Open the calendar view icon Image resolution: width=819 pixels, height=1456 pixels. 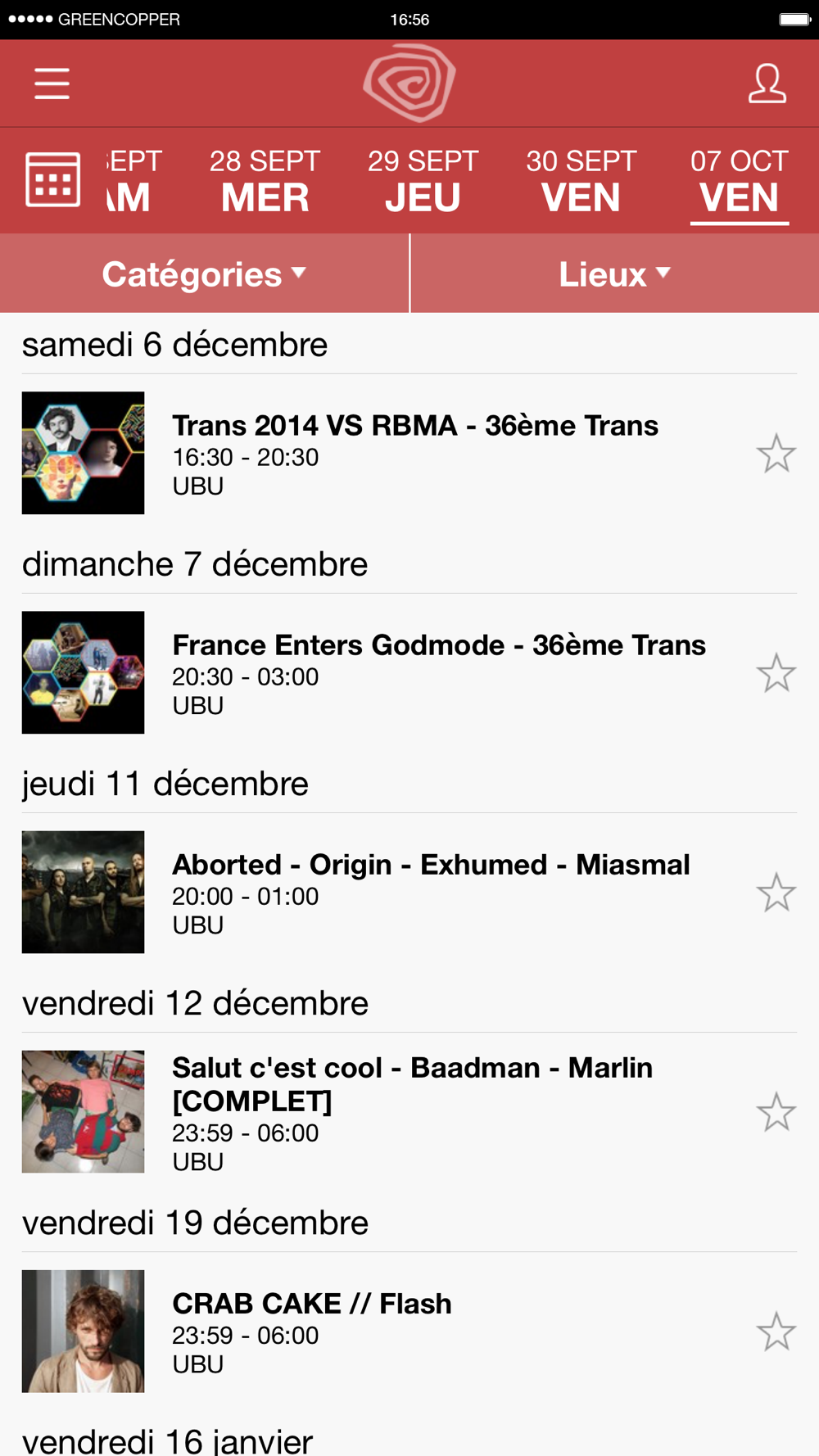[x=53, y=179]
